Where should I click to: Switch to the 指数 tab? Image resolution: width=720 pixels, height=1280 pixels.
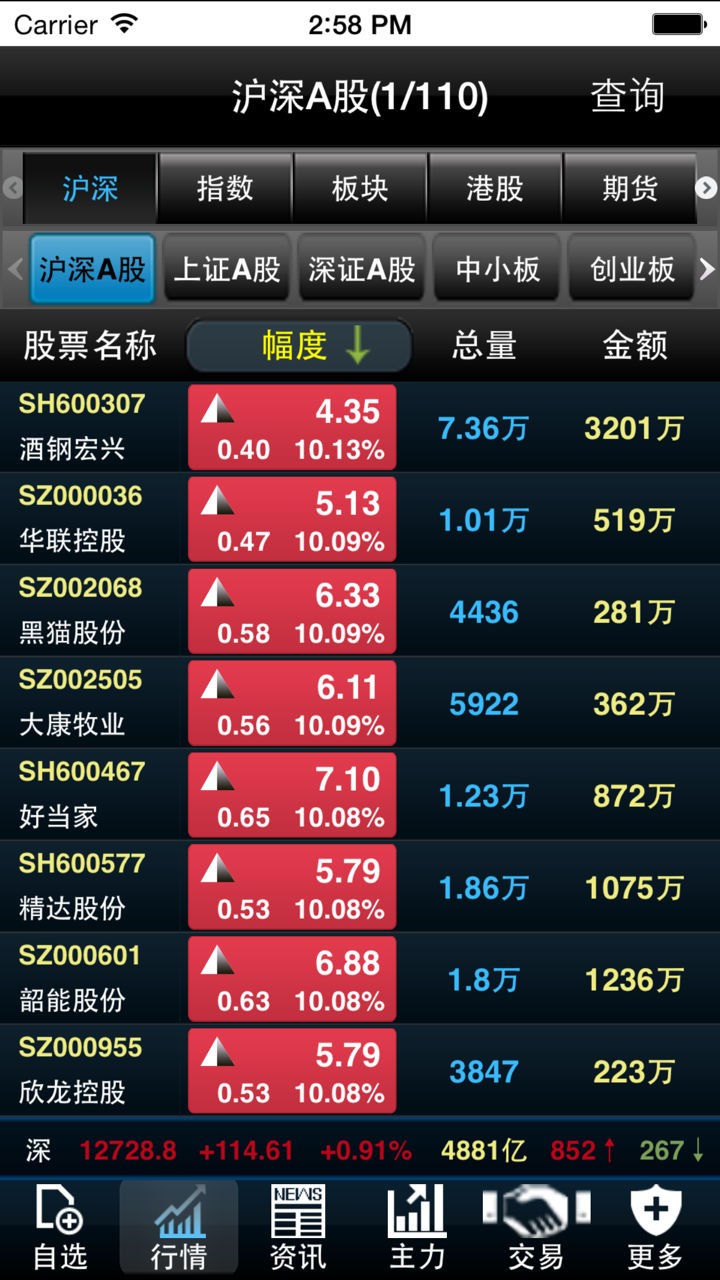coord(225,188)
